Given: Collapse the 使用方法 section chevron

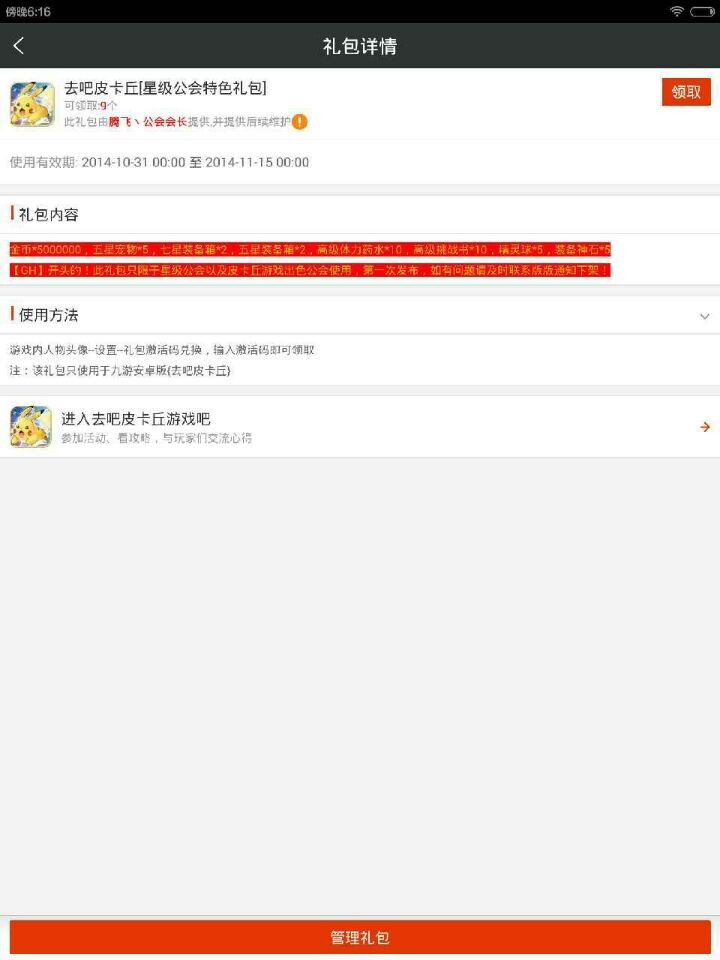Looking at the screenshot, I should 704,316.
